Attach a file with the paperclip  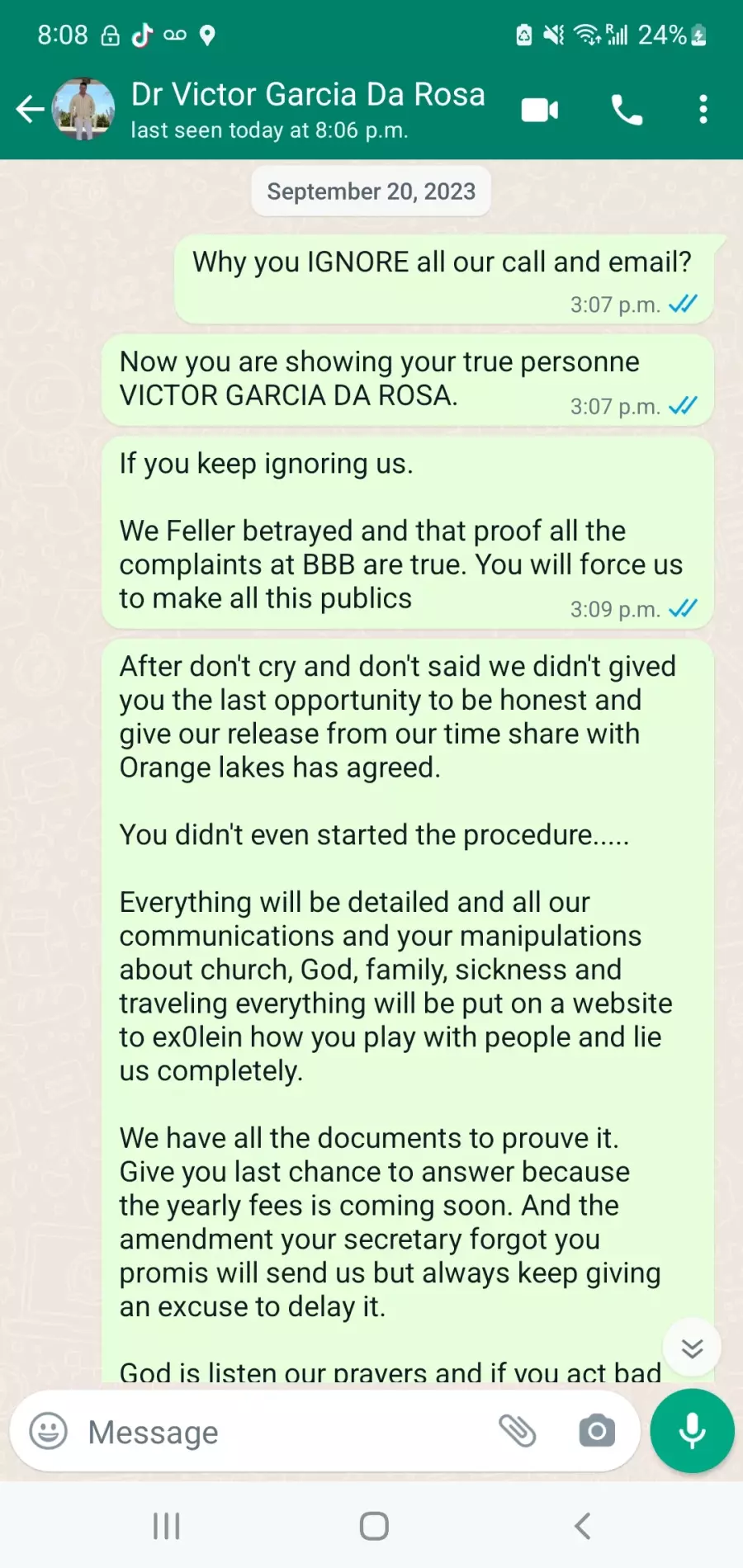pyautogui.click(x=518, y=1431)
